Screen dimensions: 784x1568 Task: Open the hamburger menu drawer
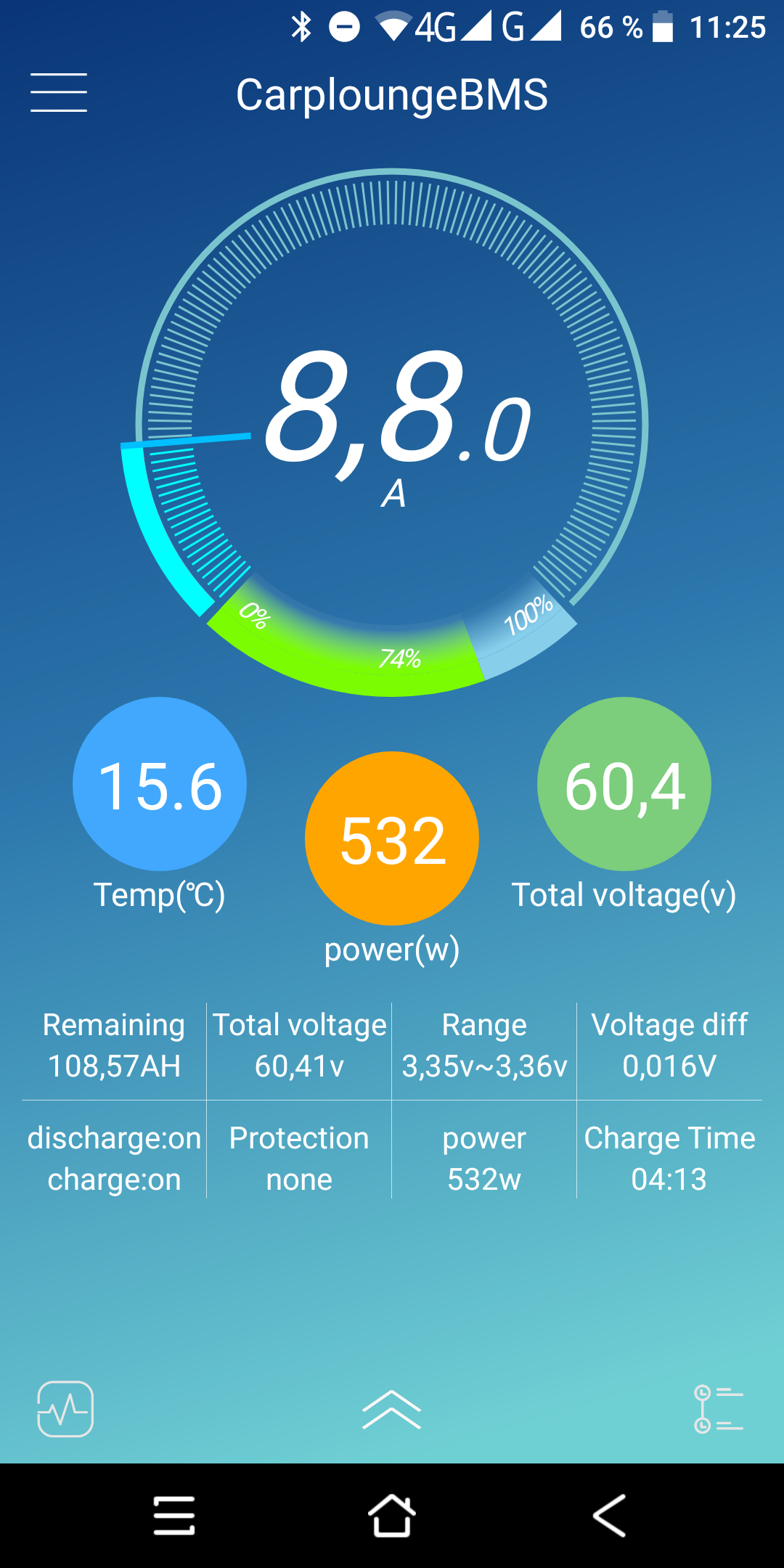(x=59, y=93)
